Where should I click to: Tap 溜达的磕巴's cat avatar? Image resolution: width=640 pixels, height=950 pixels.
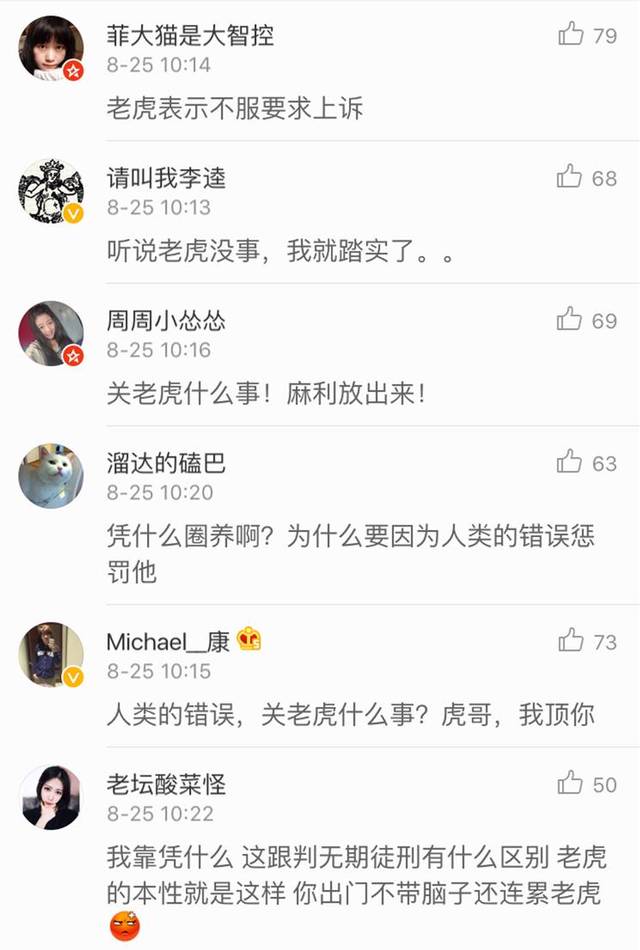(x=51, y=475)
